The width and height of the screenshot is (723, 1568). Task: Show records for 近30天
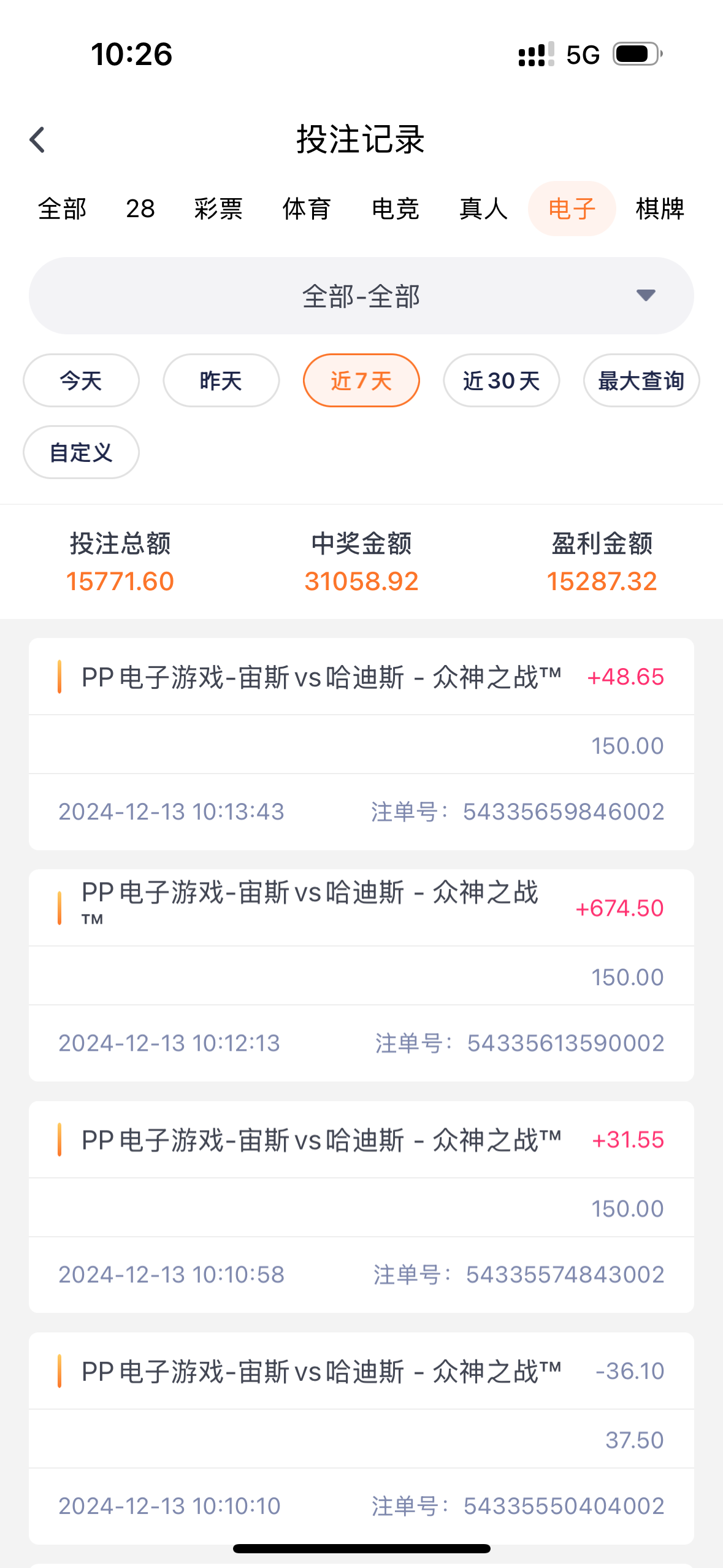point(501,380)
